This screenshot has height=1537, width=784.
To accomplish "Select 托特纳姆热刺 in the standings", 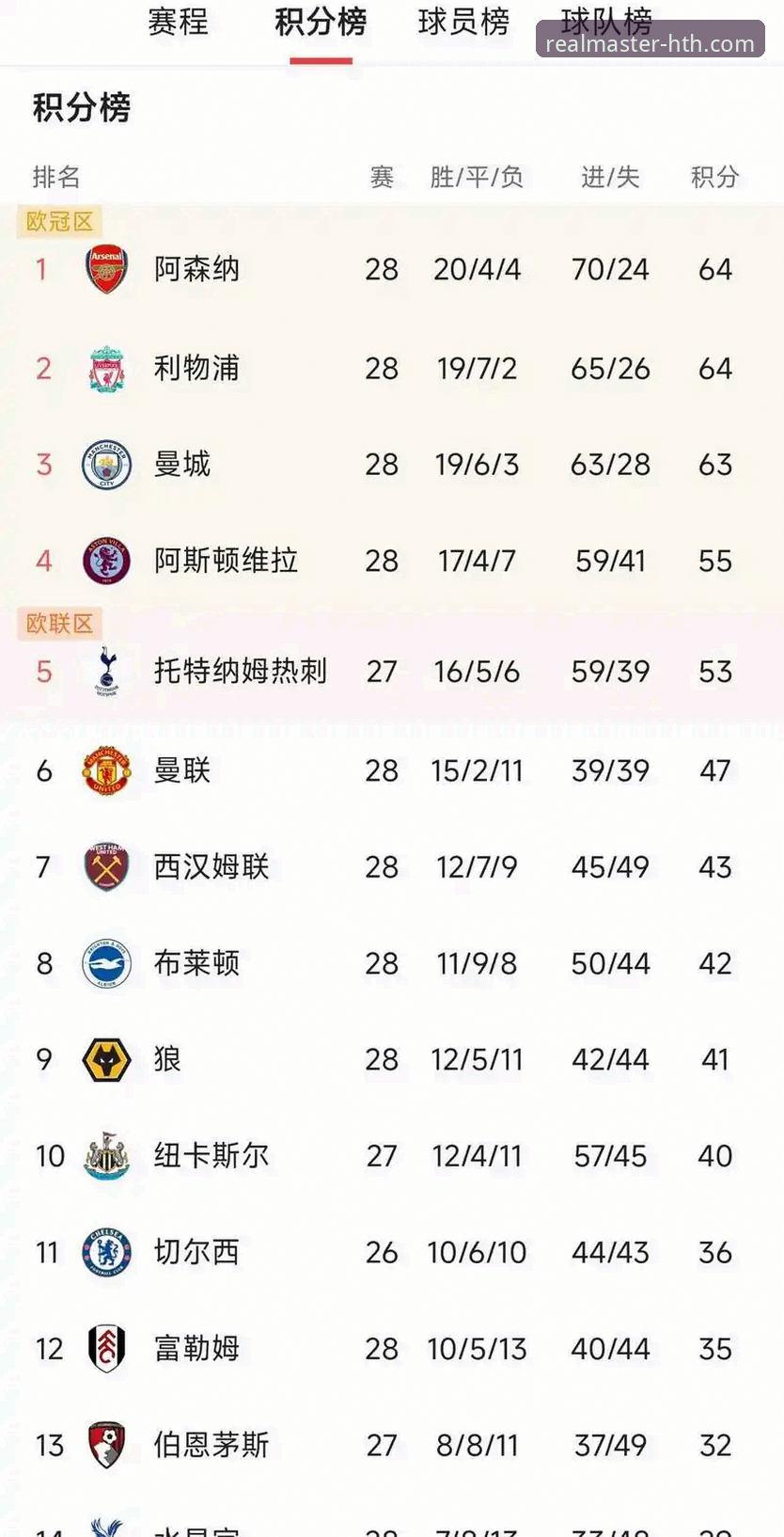I will click(x=392, y=672).
